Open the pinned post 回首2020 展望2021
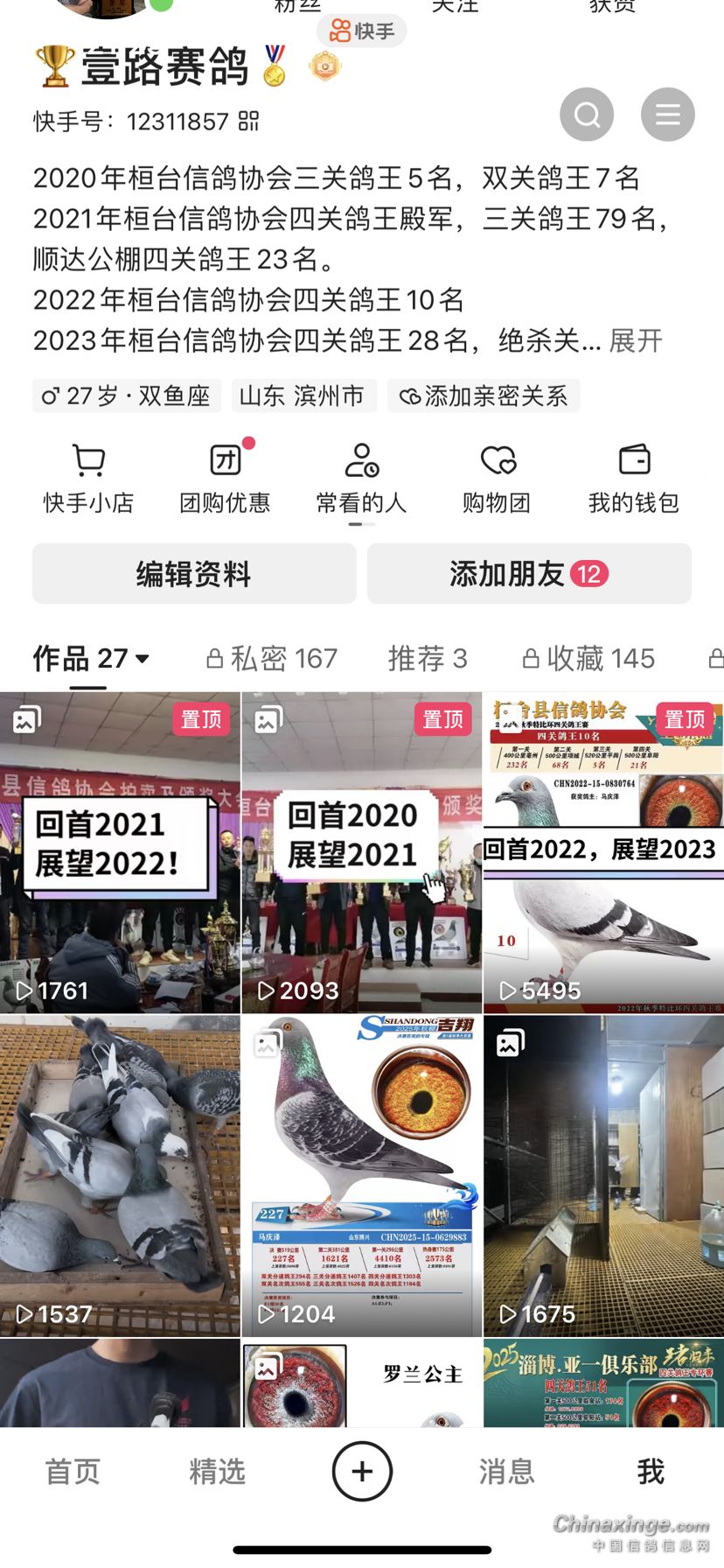Image resolution: width=724 pixels, height=1568 pixels. click(361, 853)
